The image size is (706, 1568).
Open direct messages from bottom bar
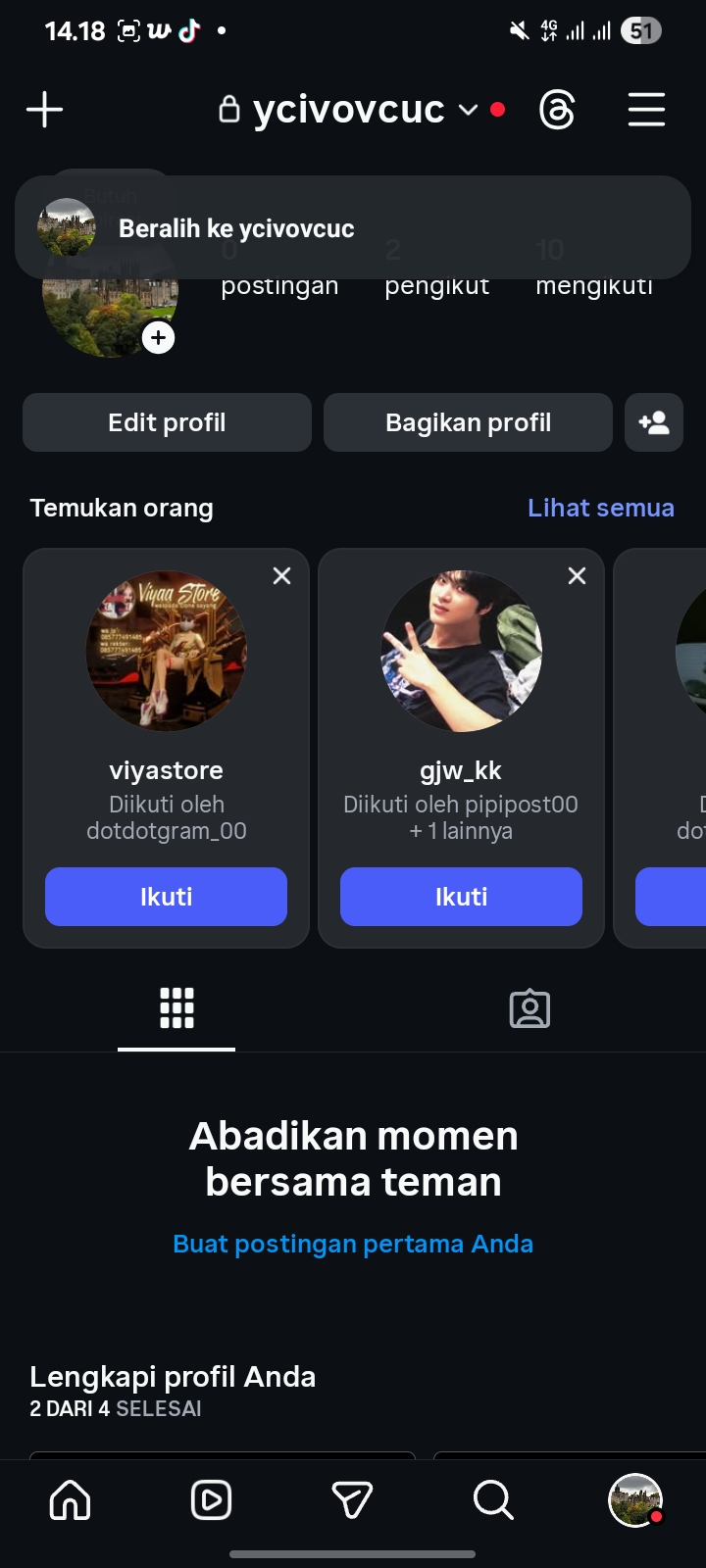tap(352, 1499)
